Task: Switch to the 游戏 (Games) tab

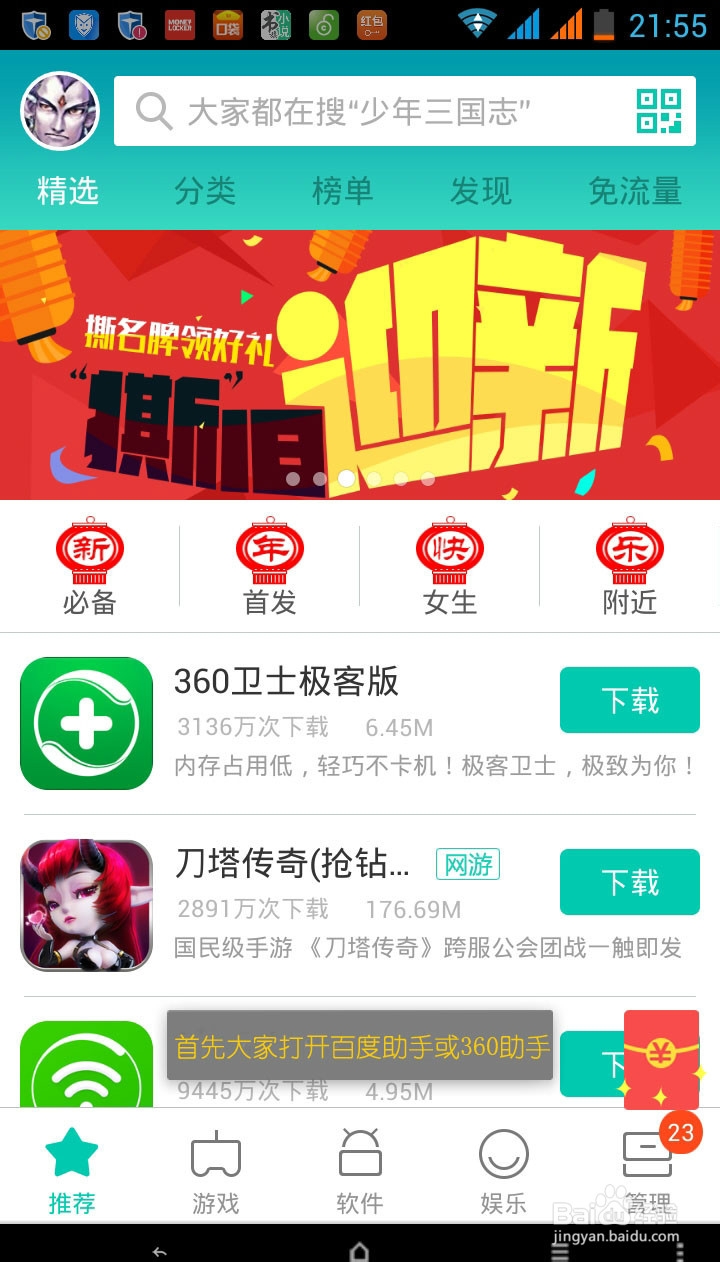Action: (215, 1170)
